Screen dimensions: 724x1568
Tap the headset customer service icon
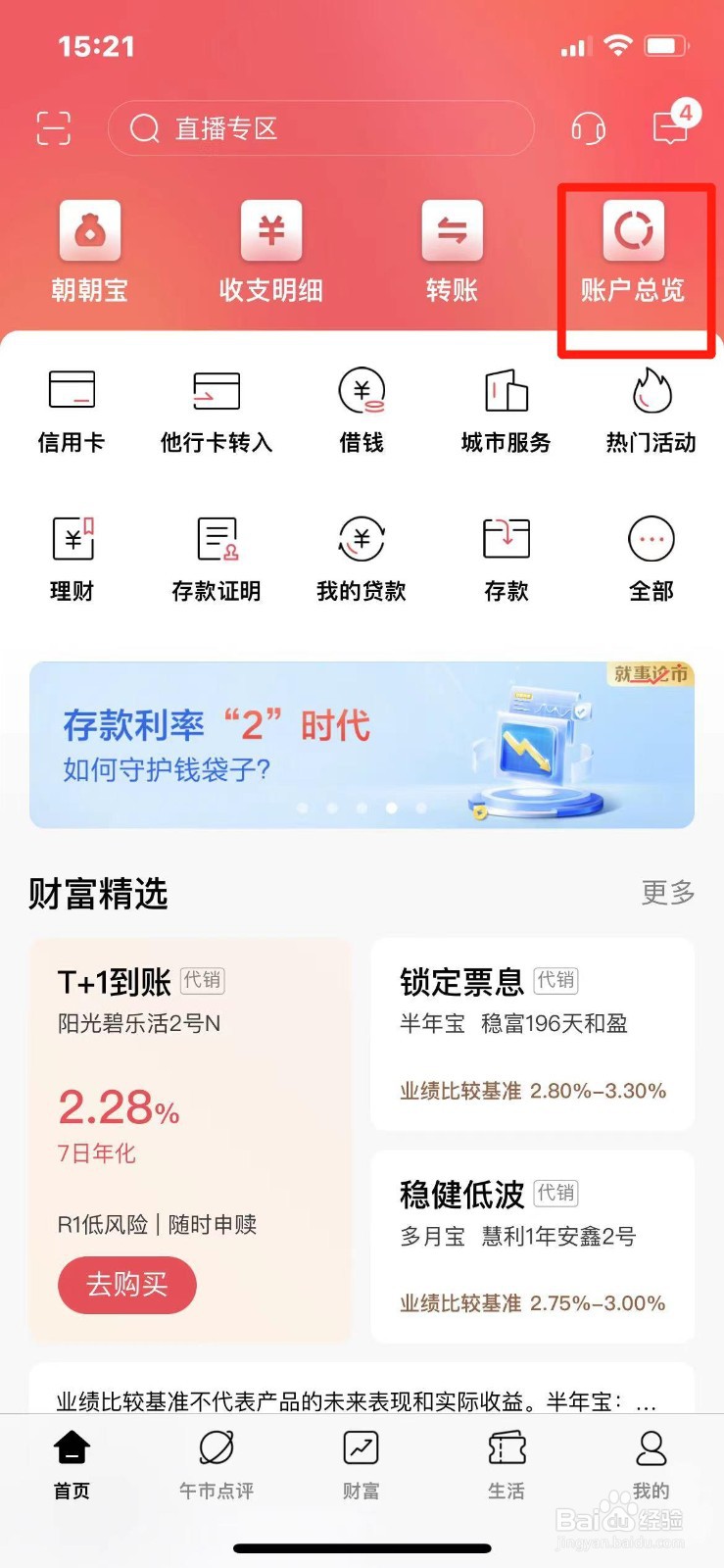coord(587,128)
